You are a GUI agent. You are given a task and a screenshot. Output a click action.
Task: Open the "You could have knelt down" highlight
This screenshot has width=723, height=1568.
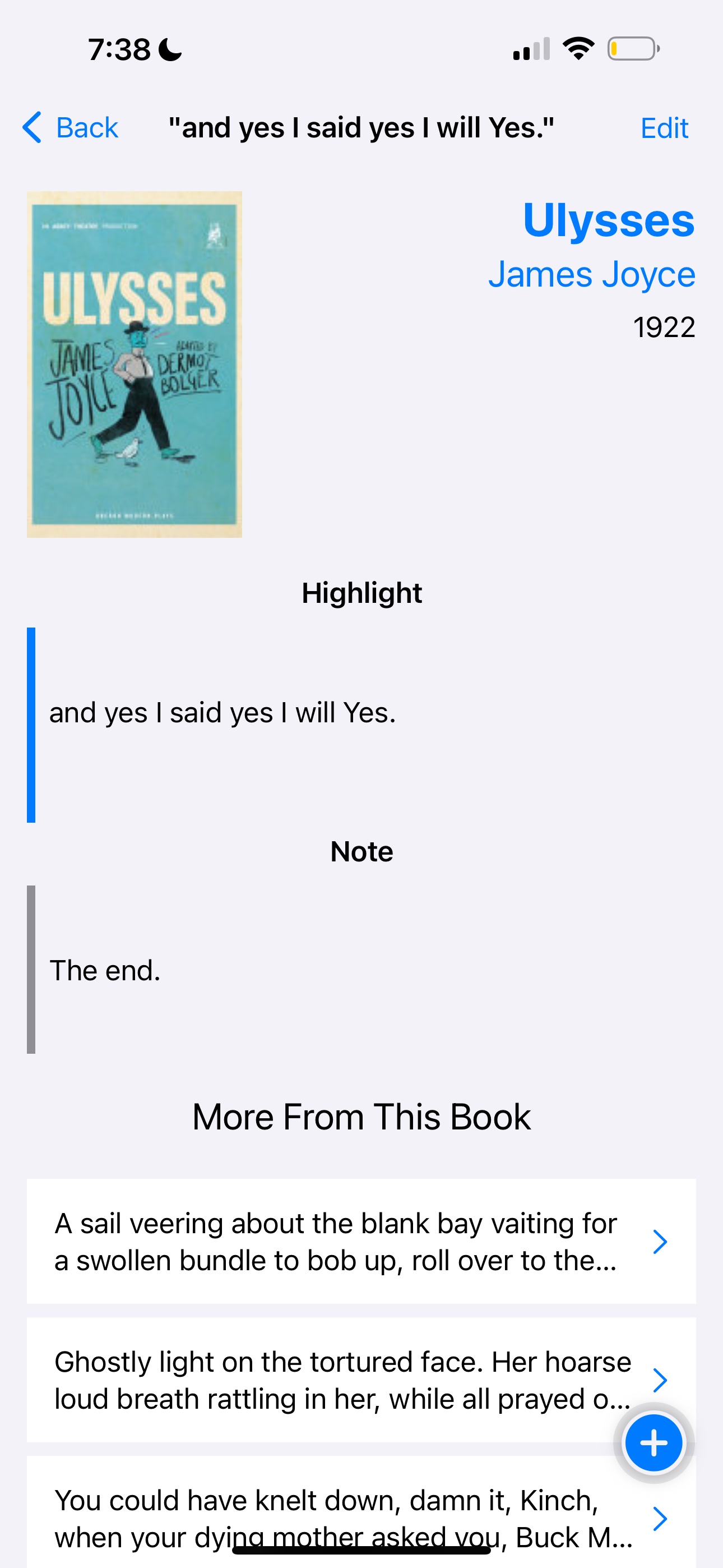361,1512
